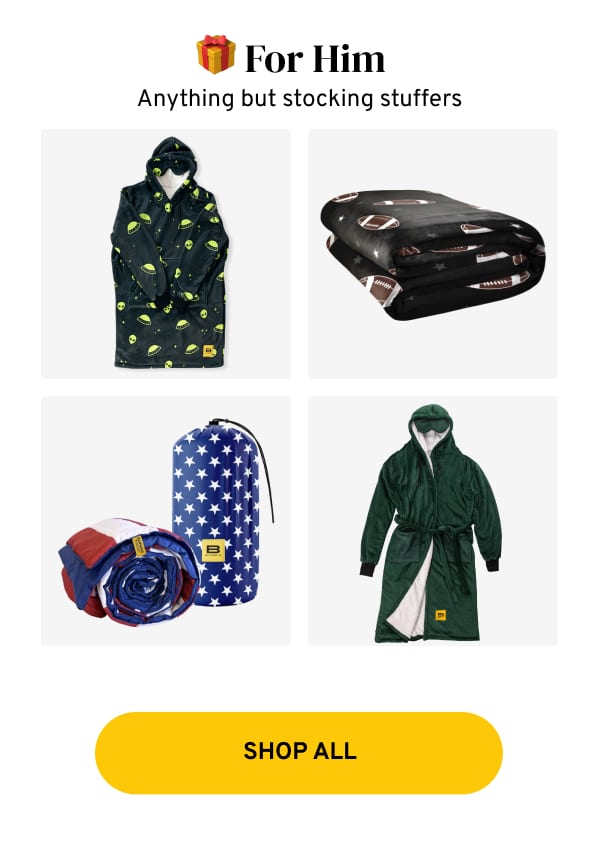View the football print blanket

tap(432, 254)
